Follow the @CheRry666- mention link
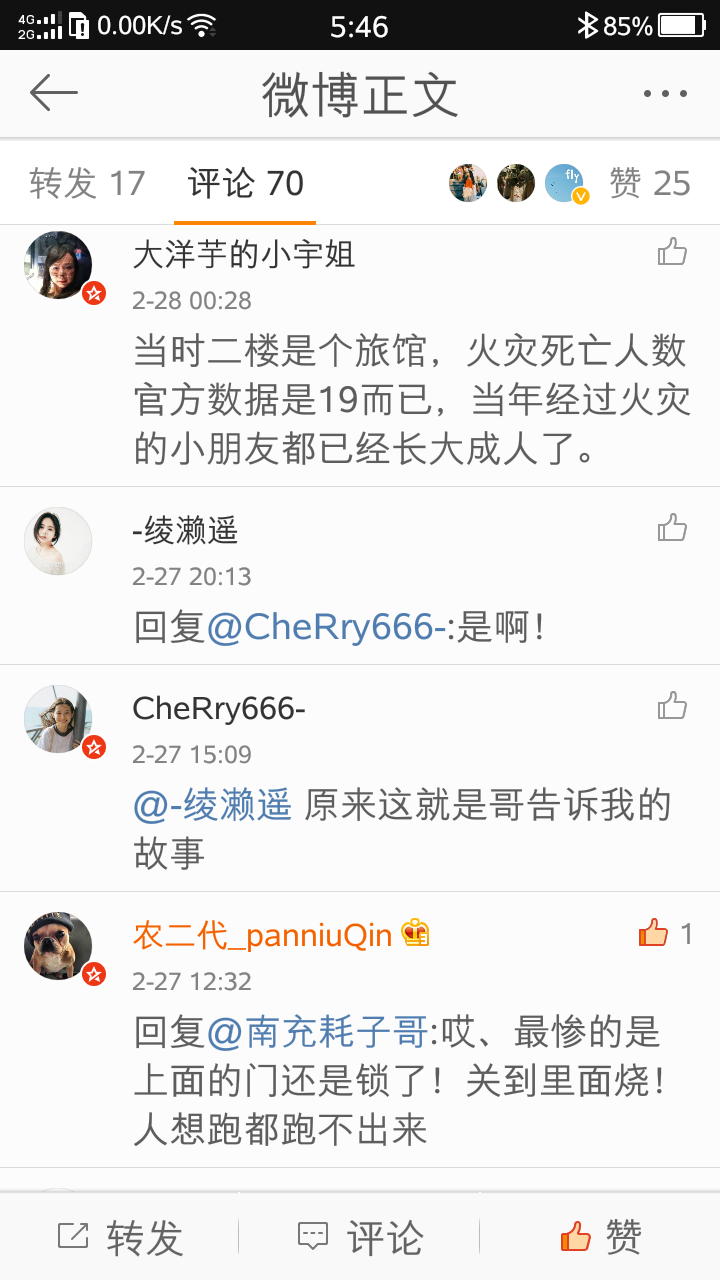Image resolution: width=720 pixels, height=1280 pixels. [x=326, y=628]
